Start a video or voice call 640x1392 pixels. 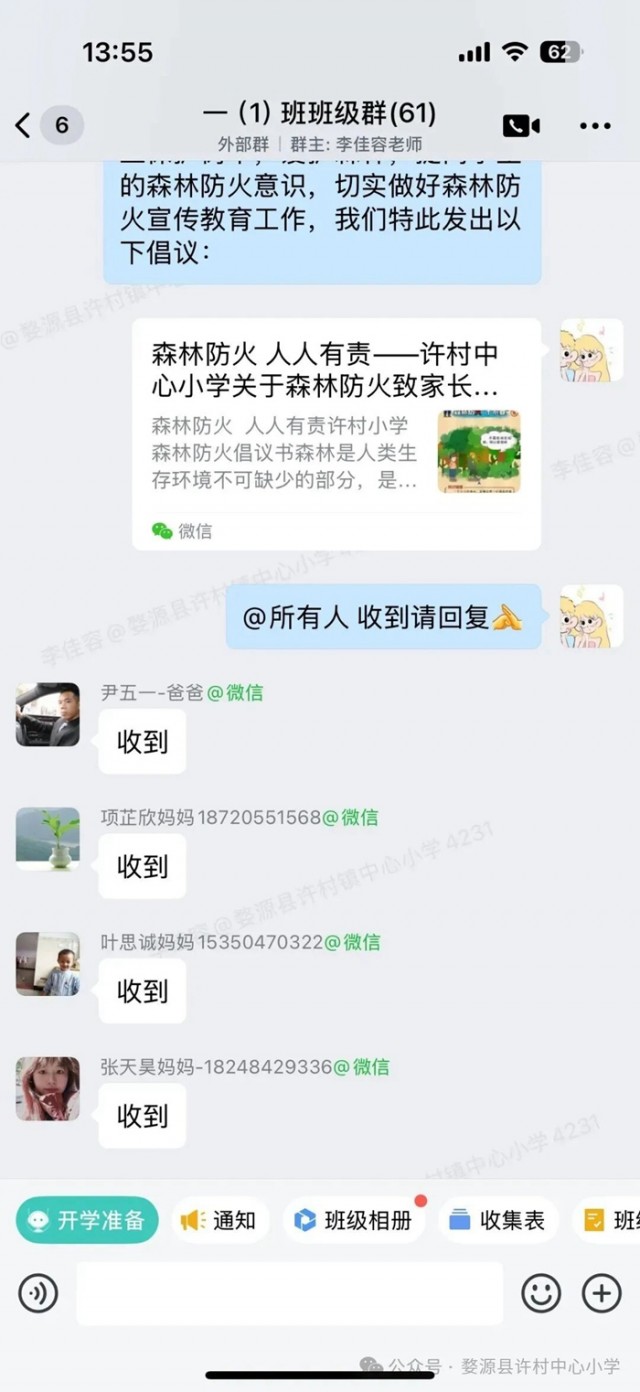click(x=520, y=126)
